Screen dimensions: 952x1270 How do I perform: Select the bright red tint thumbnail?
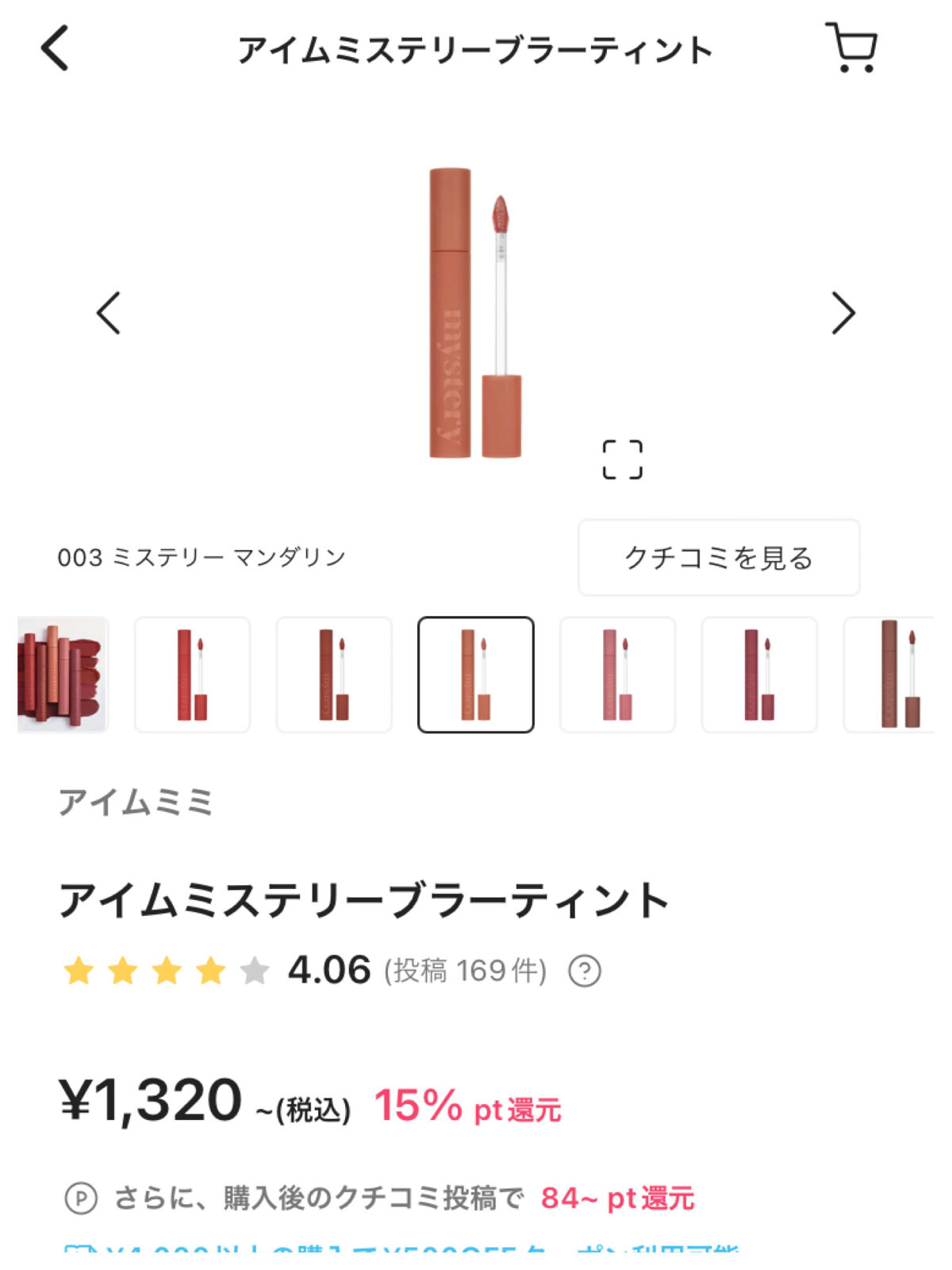coord(192,674)
